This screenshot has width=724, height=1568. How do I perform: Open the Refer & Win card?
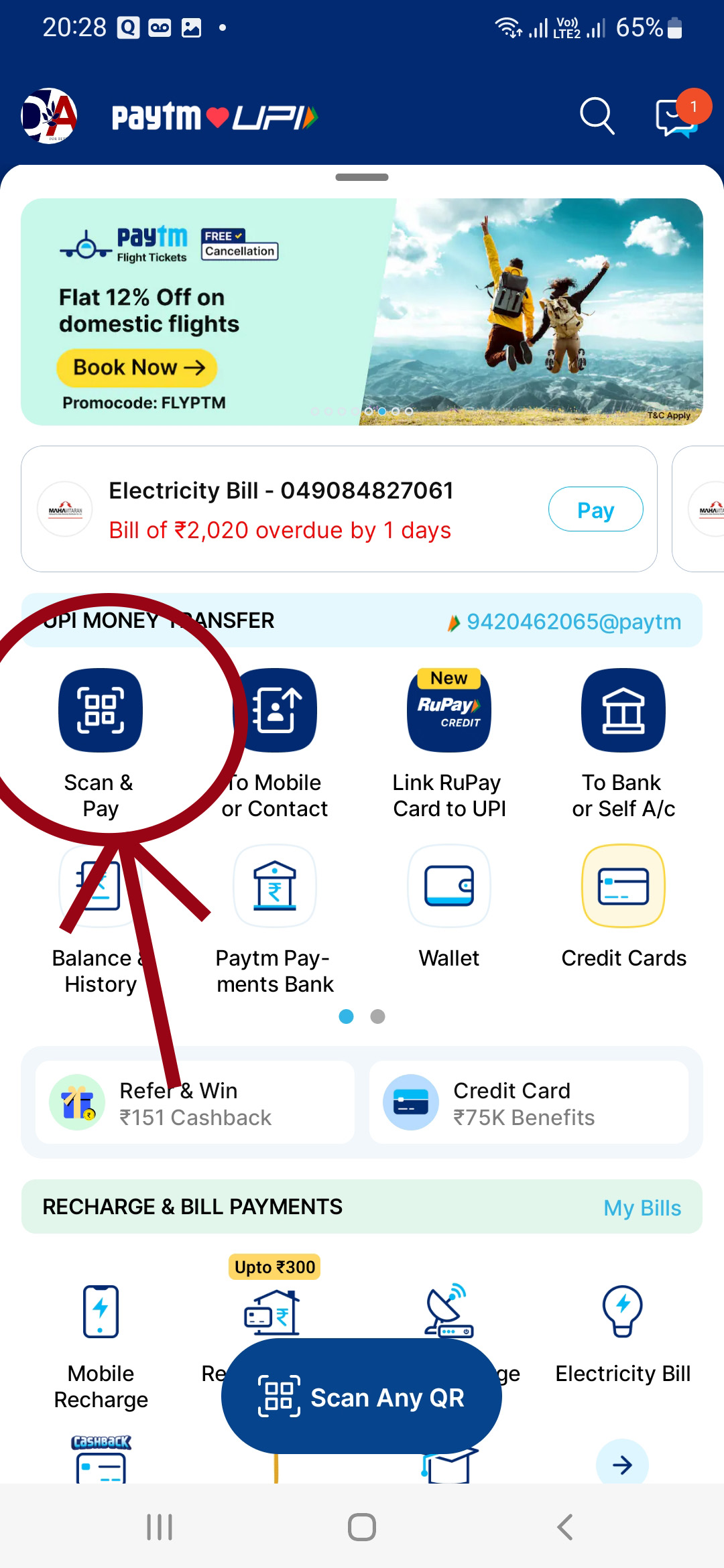coord(194,1102)
